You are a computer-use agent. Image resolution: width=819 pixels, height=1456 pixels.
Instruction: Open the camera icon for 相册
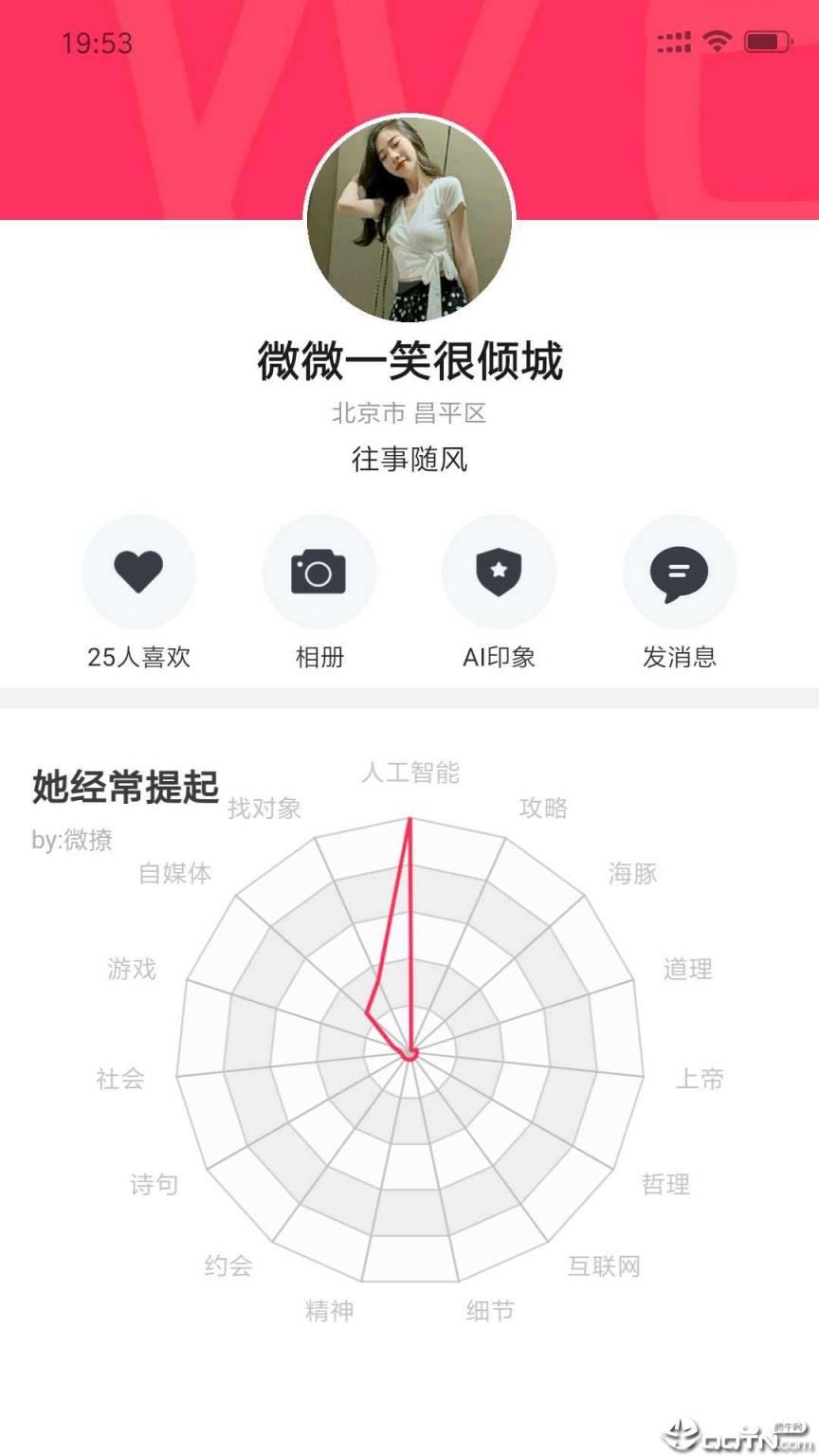(x=319, y=572)
